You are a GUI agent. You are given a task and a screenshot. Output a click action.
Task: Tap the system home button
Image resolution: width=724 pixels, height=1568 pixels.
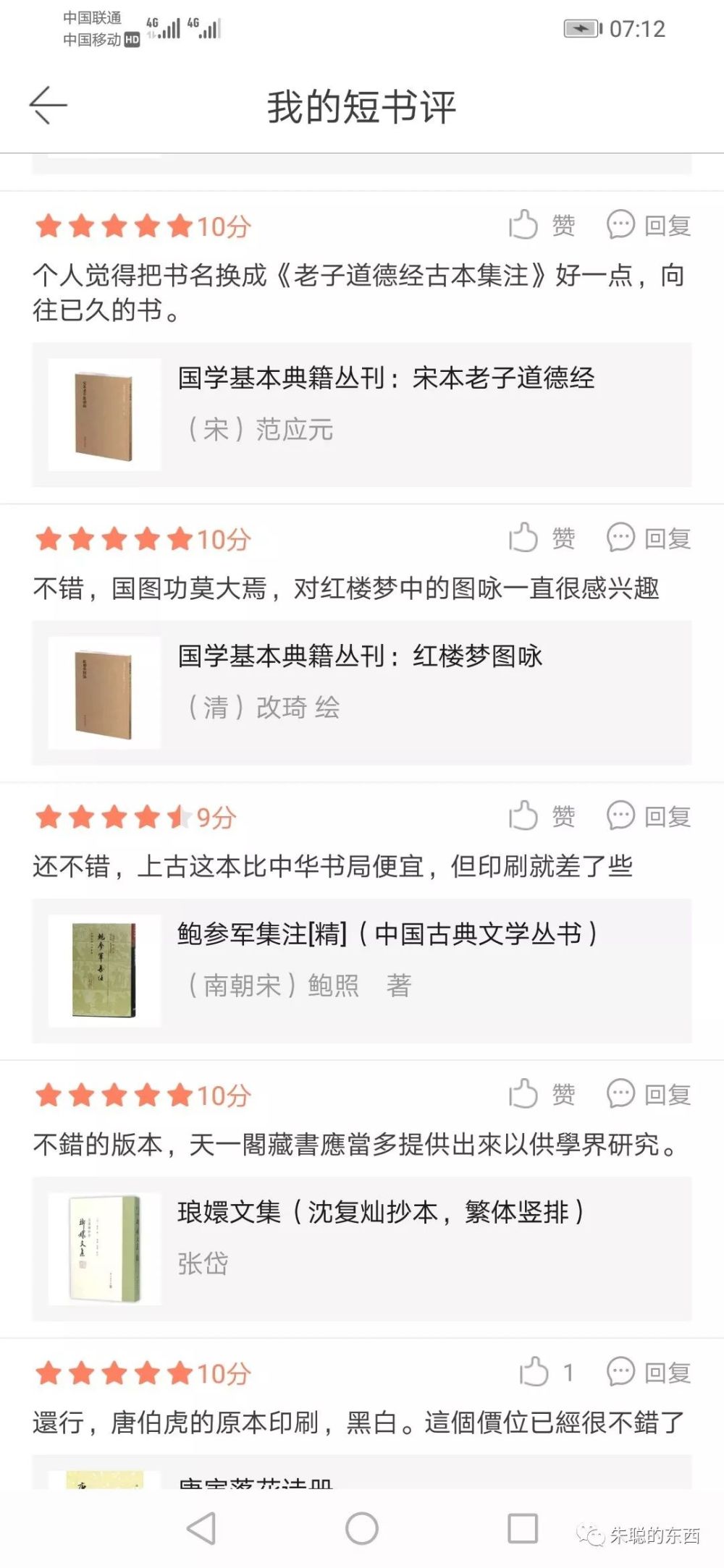[x=362, y=1528]
